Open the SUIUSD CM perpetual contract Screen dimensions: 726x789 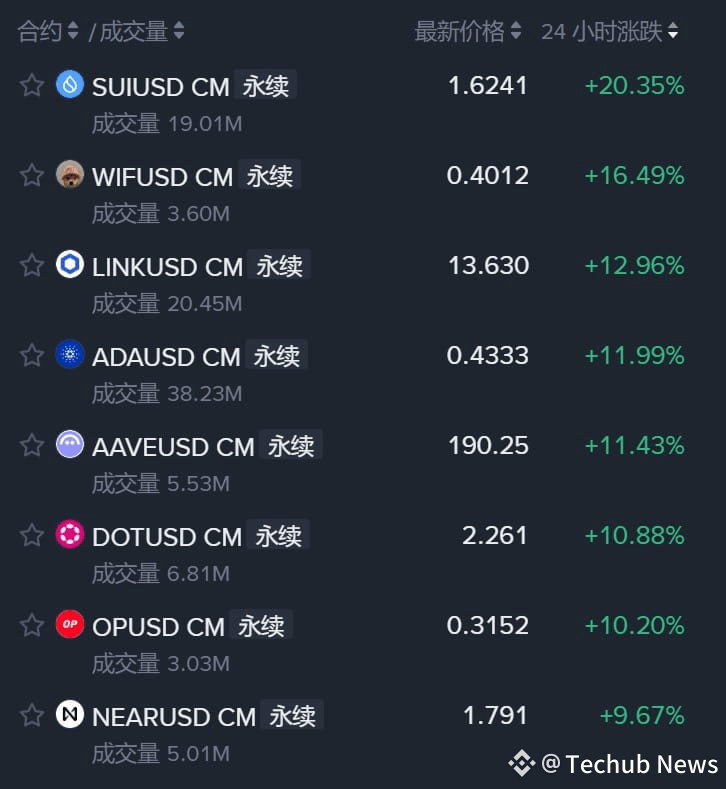(x=161, y=87)
